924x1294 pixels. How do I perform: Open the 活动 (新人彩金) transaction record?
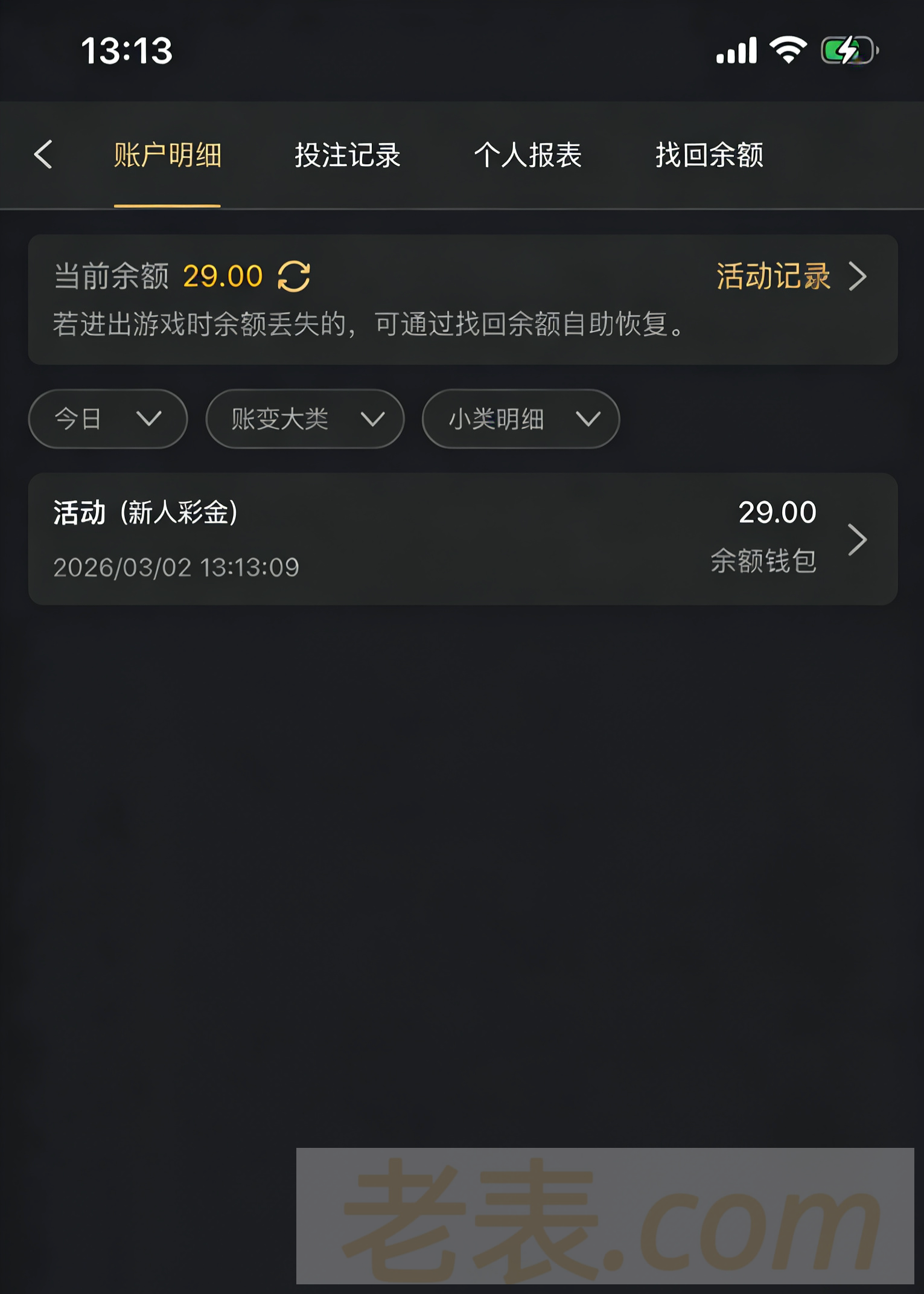click(x=462, y=539)
